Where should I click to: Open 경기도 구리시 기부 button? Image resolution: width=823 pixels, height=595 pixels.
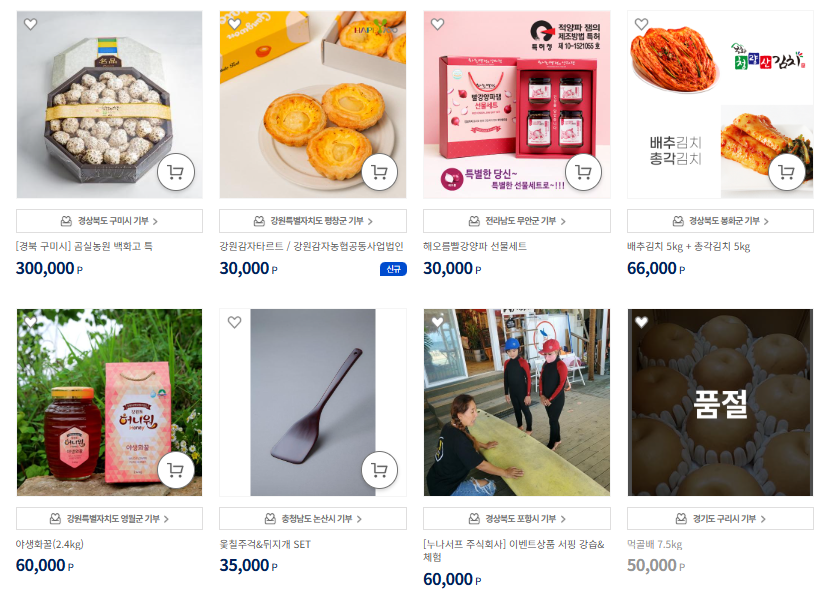[721, 519]
